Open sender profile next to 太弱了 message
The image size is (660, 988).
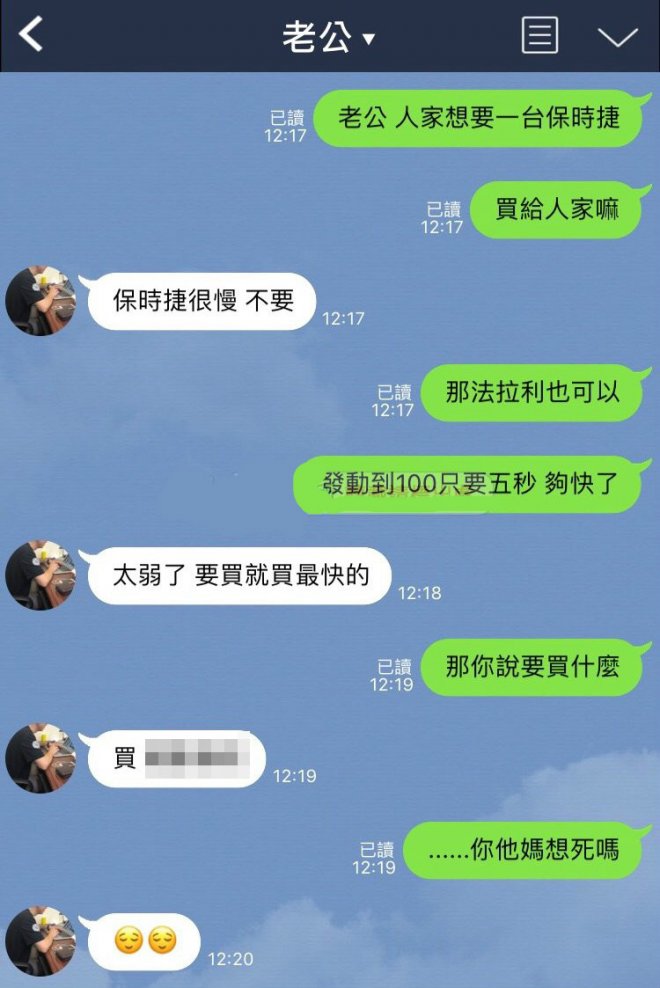coord(41,576)
